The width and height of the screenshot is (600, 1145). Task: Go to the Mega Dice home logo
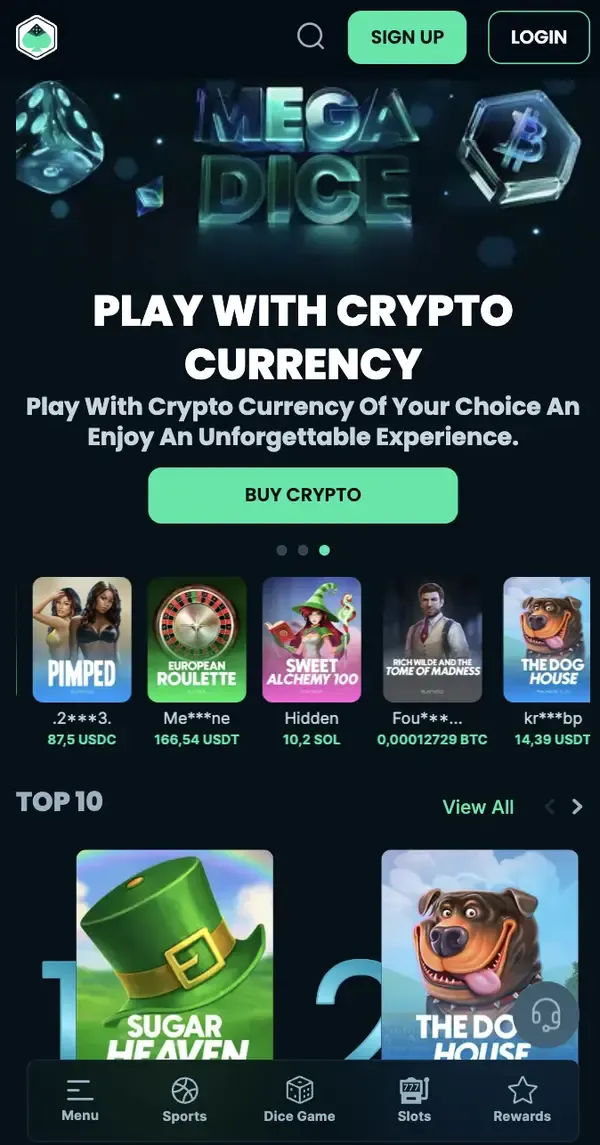[37, 38]
